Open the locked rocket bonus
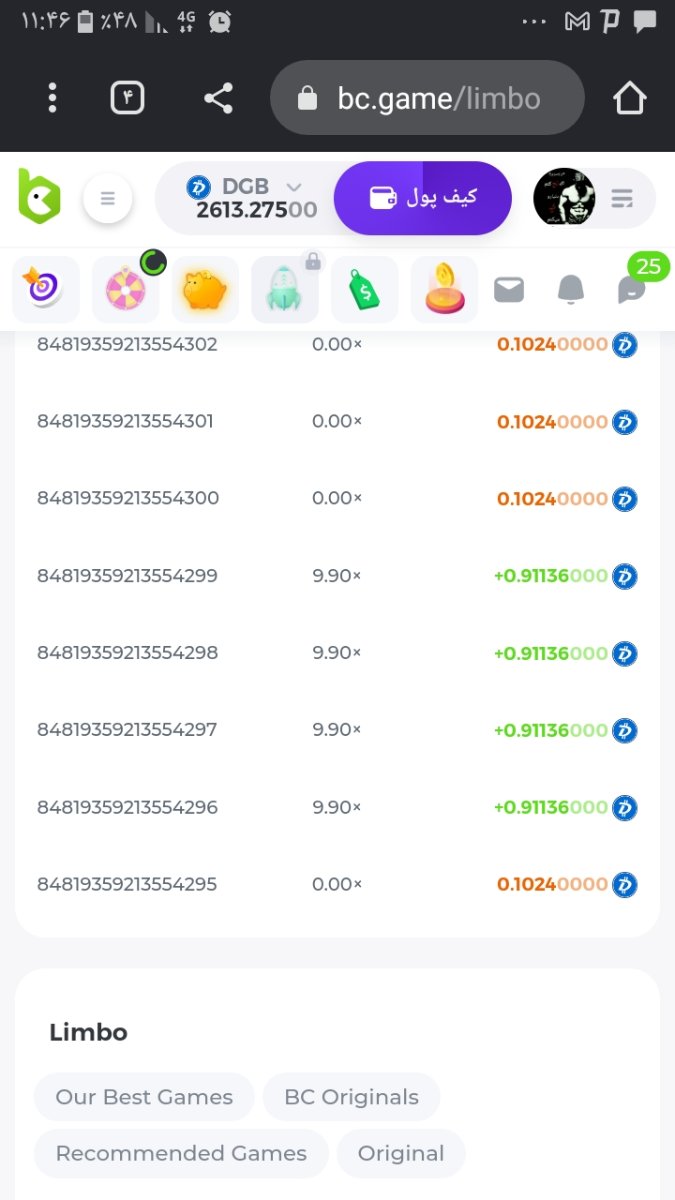This screenshot has height=1200, width=675. tap(285, 290)
